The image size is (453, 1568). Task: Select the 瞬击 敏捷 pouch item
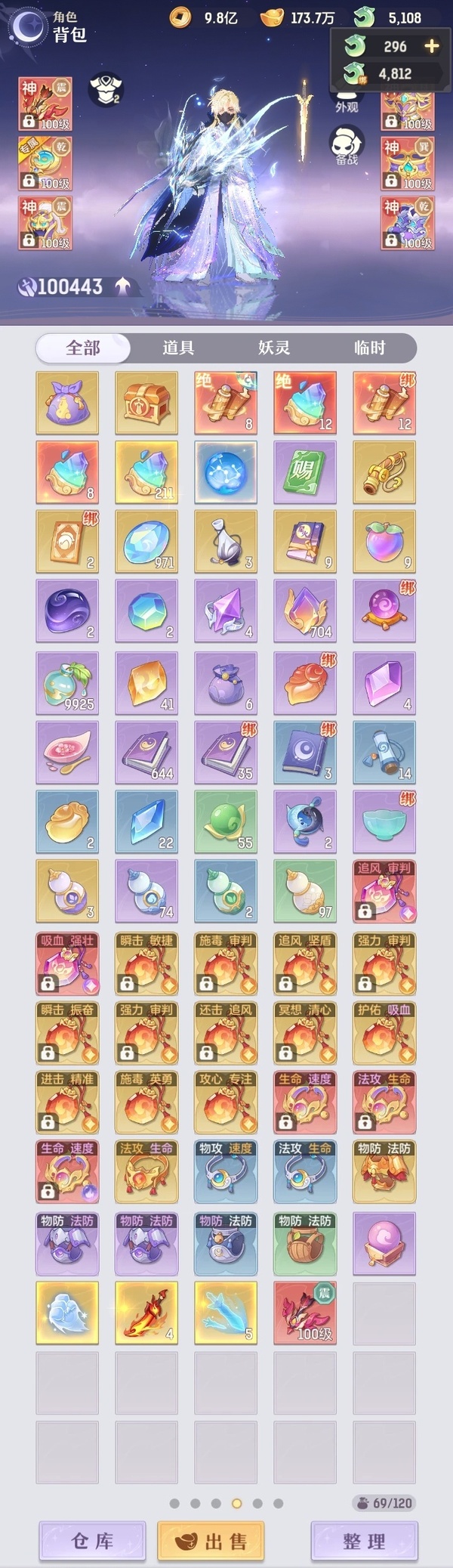146,963
